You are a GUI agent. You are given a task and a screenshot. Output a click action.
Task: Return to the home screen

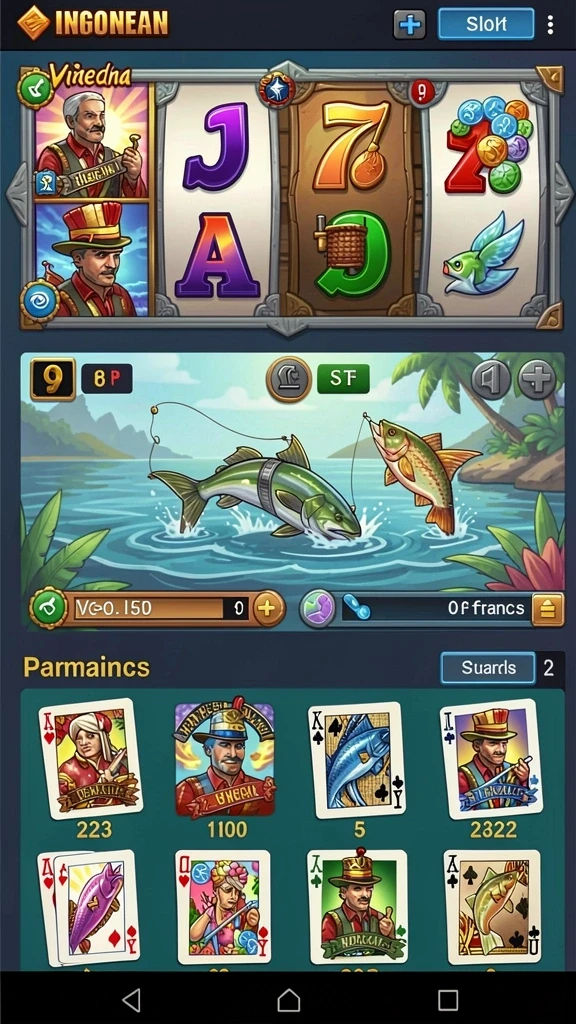(289, 999)
